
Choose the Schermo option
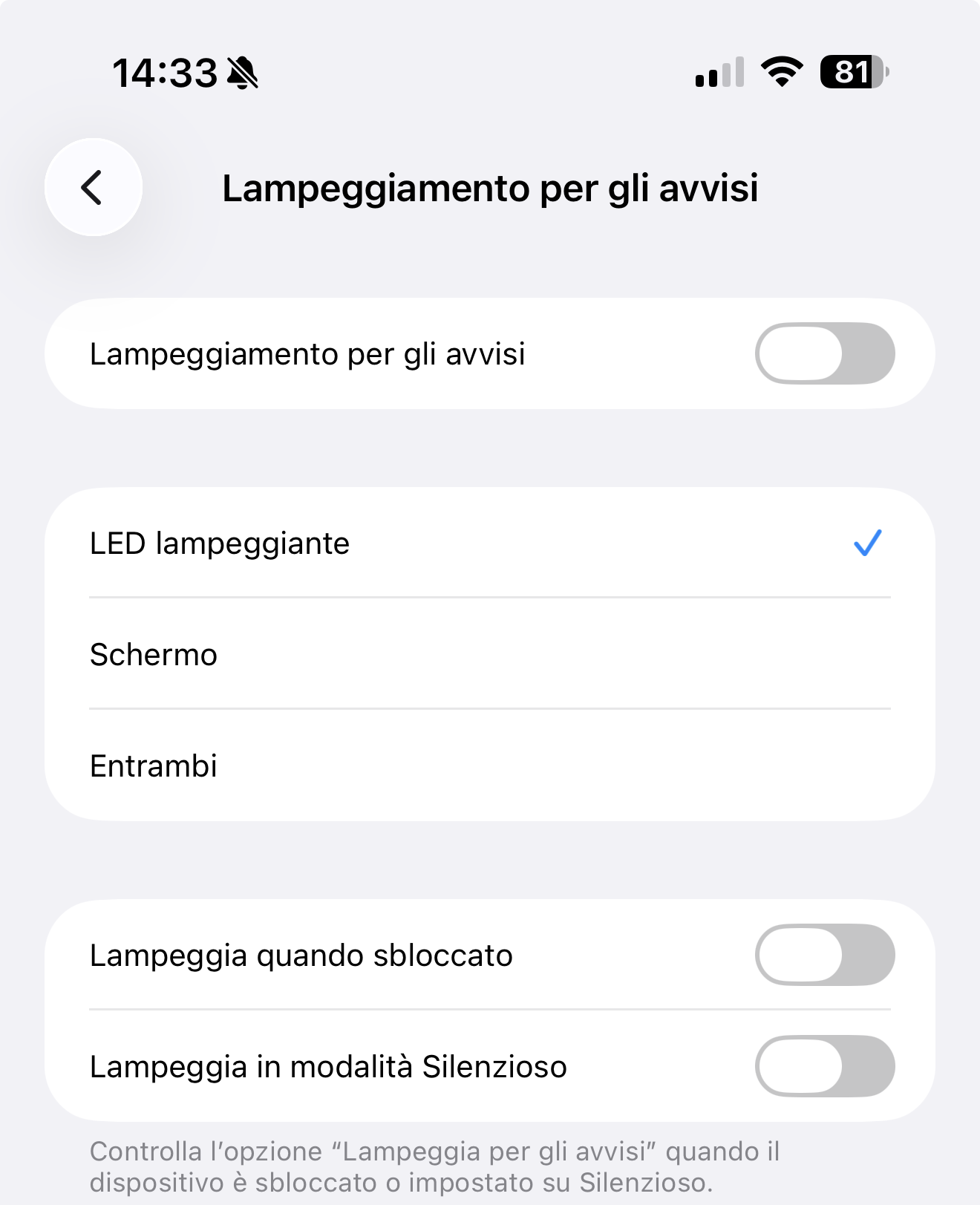click(x=489, y=655)
